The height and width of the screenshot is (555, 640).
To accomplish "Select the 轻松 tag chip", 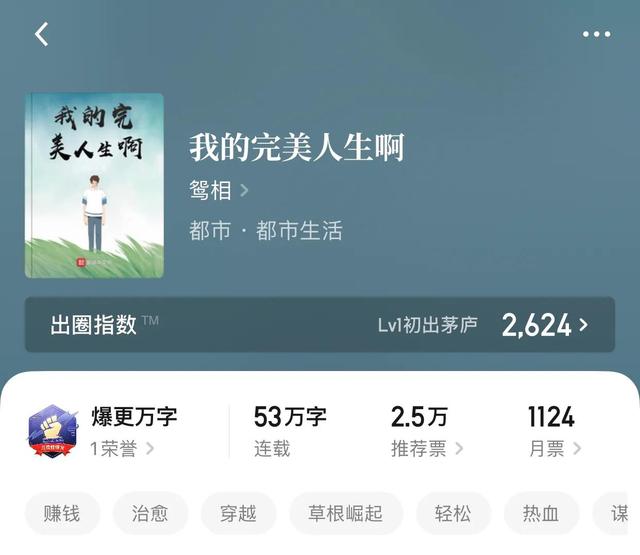I will pos(453,514).
